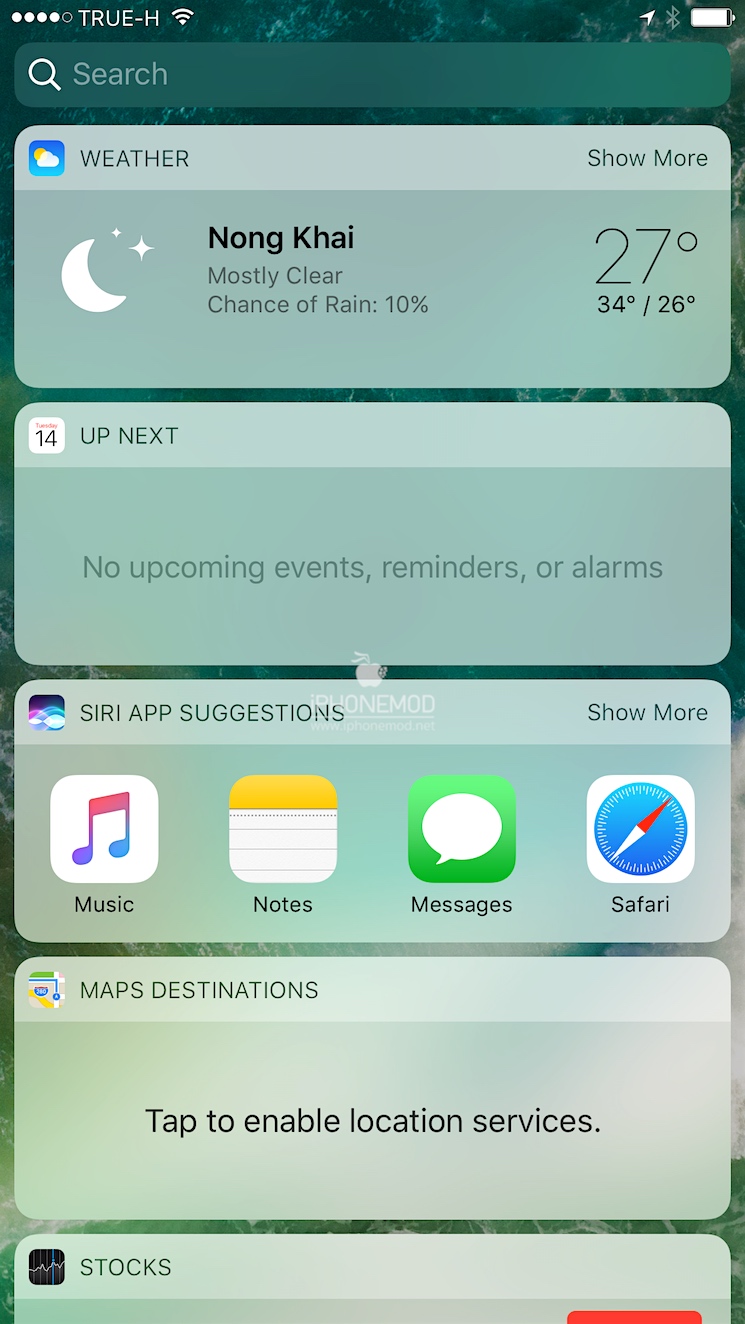Screen dimensions: 745x1324
Task: Expand the Weather widget with Show More
Action: pos(647,158)
